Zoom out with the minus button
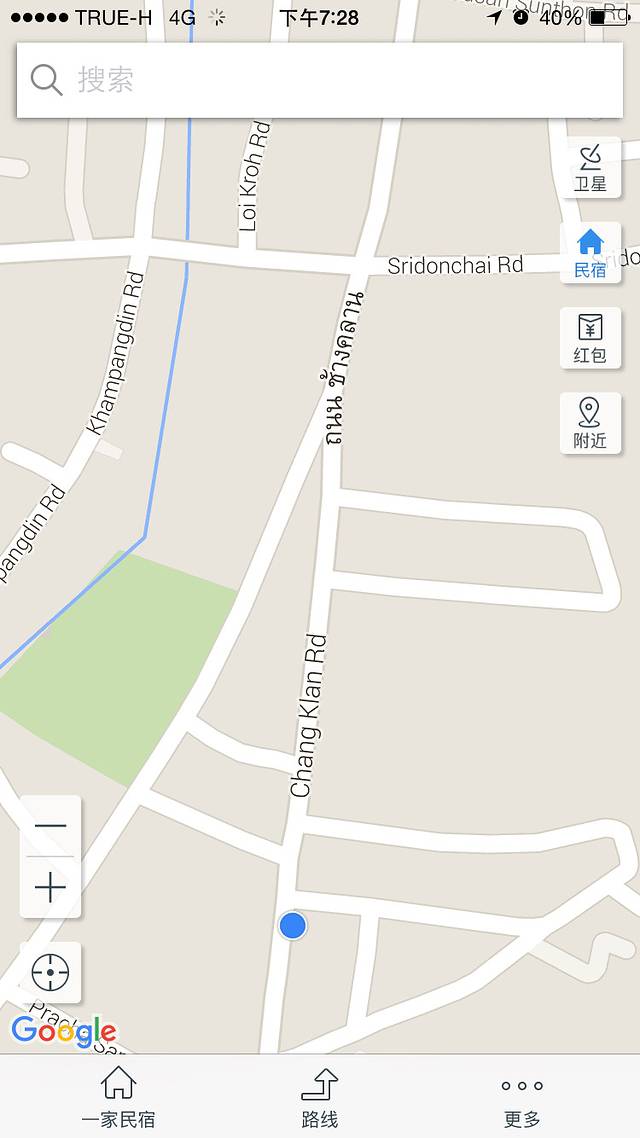Viewport: 640px width, 1138px height. (x=50, y=826)
